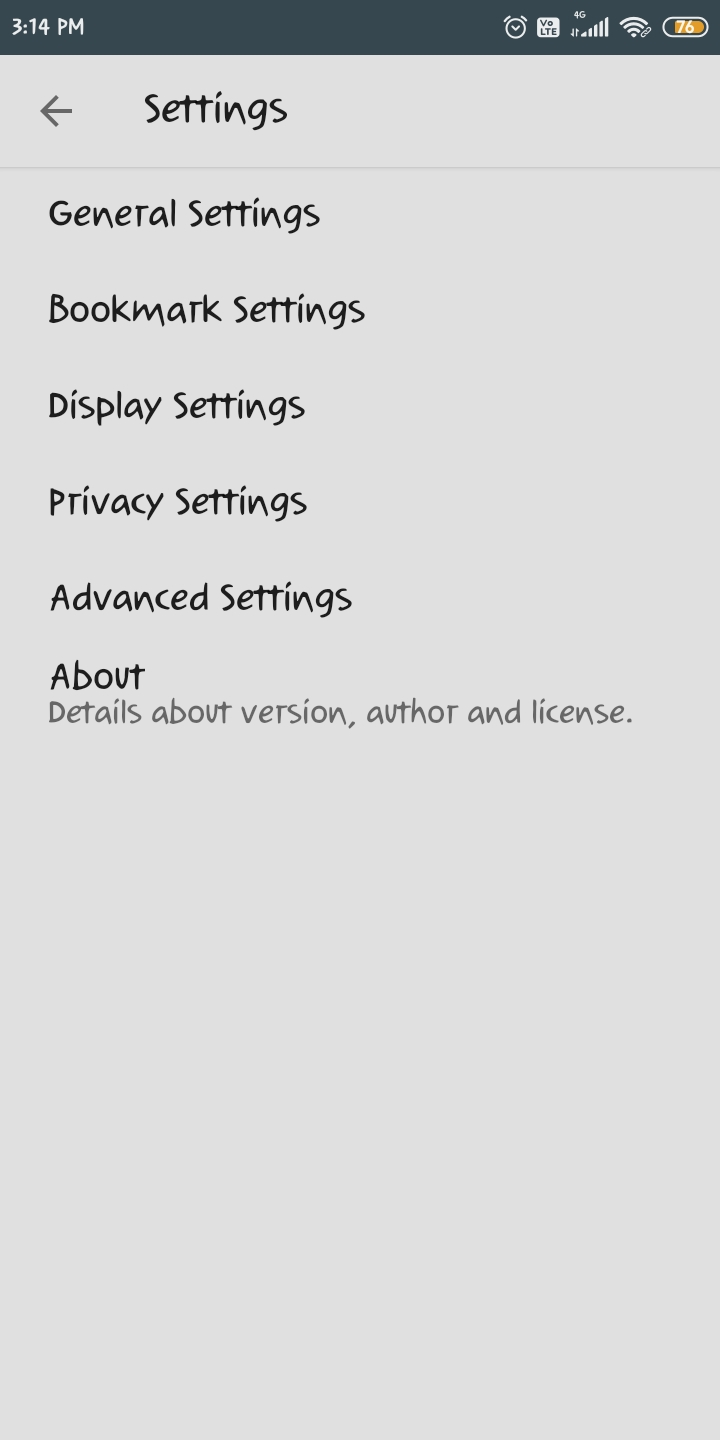Go back using the arrow icon
The image size is (720, 1440).
click(x=56, y=111)
